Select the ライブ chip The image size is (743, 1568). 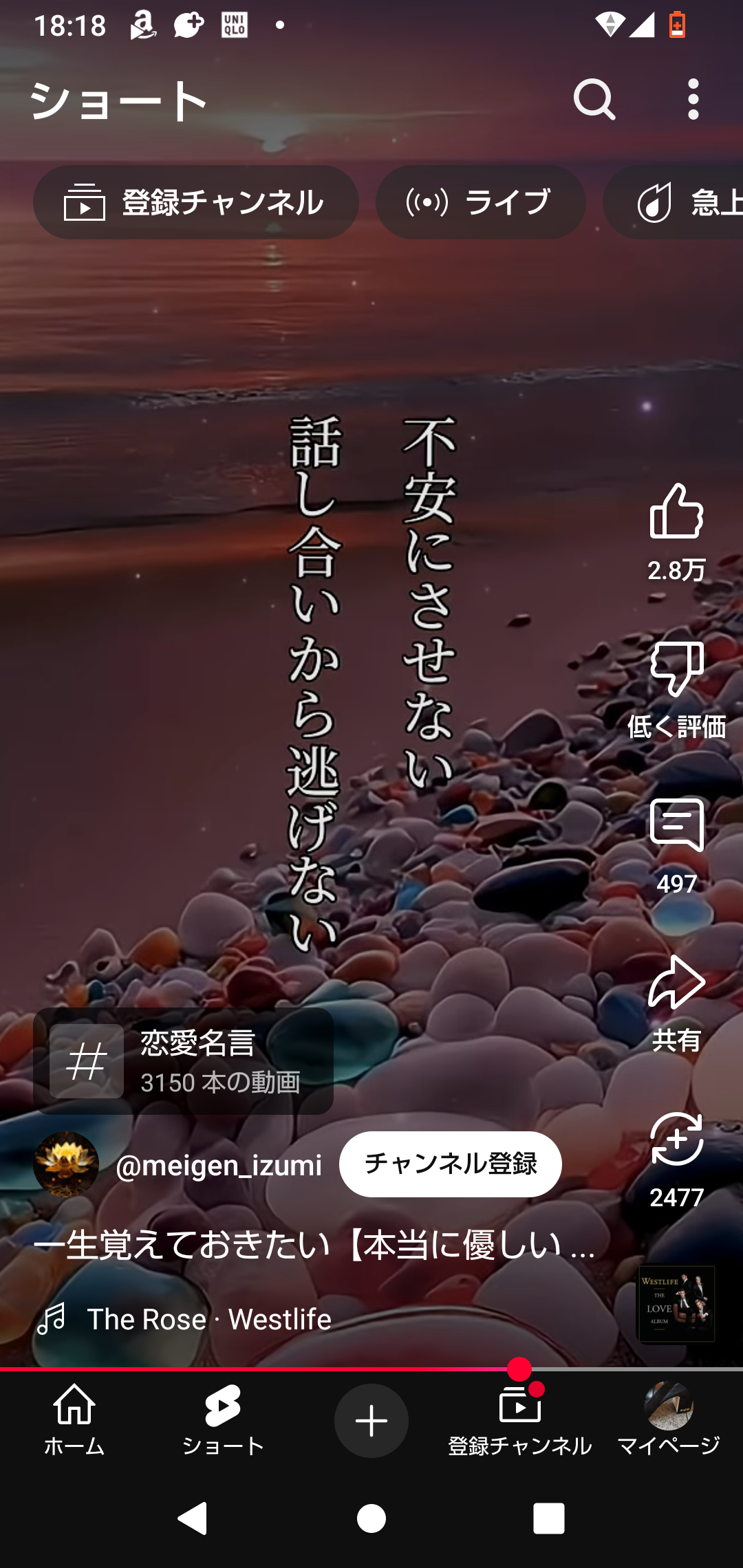coord(480,202)
